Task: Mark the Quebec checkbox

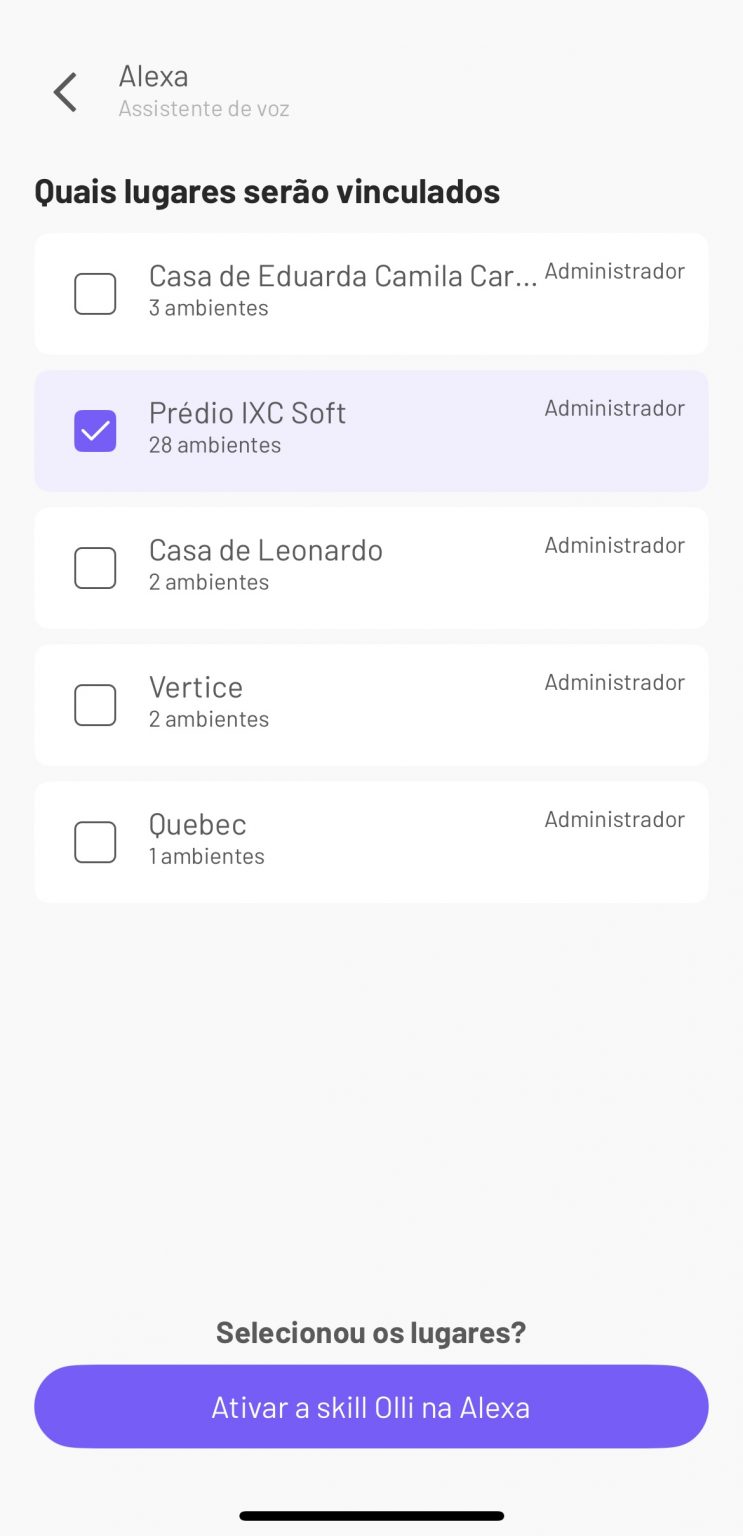Action: pyautogui.click(x=95, y=842)
